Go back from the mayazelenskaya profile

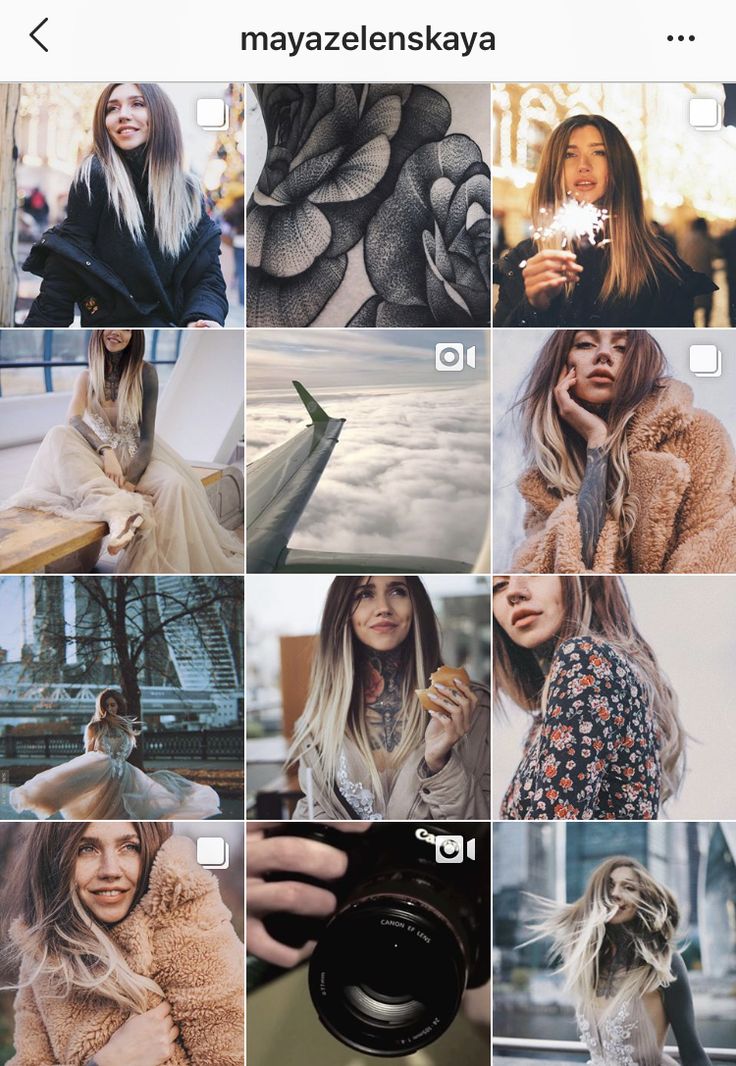point(39,37)
